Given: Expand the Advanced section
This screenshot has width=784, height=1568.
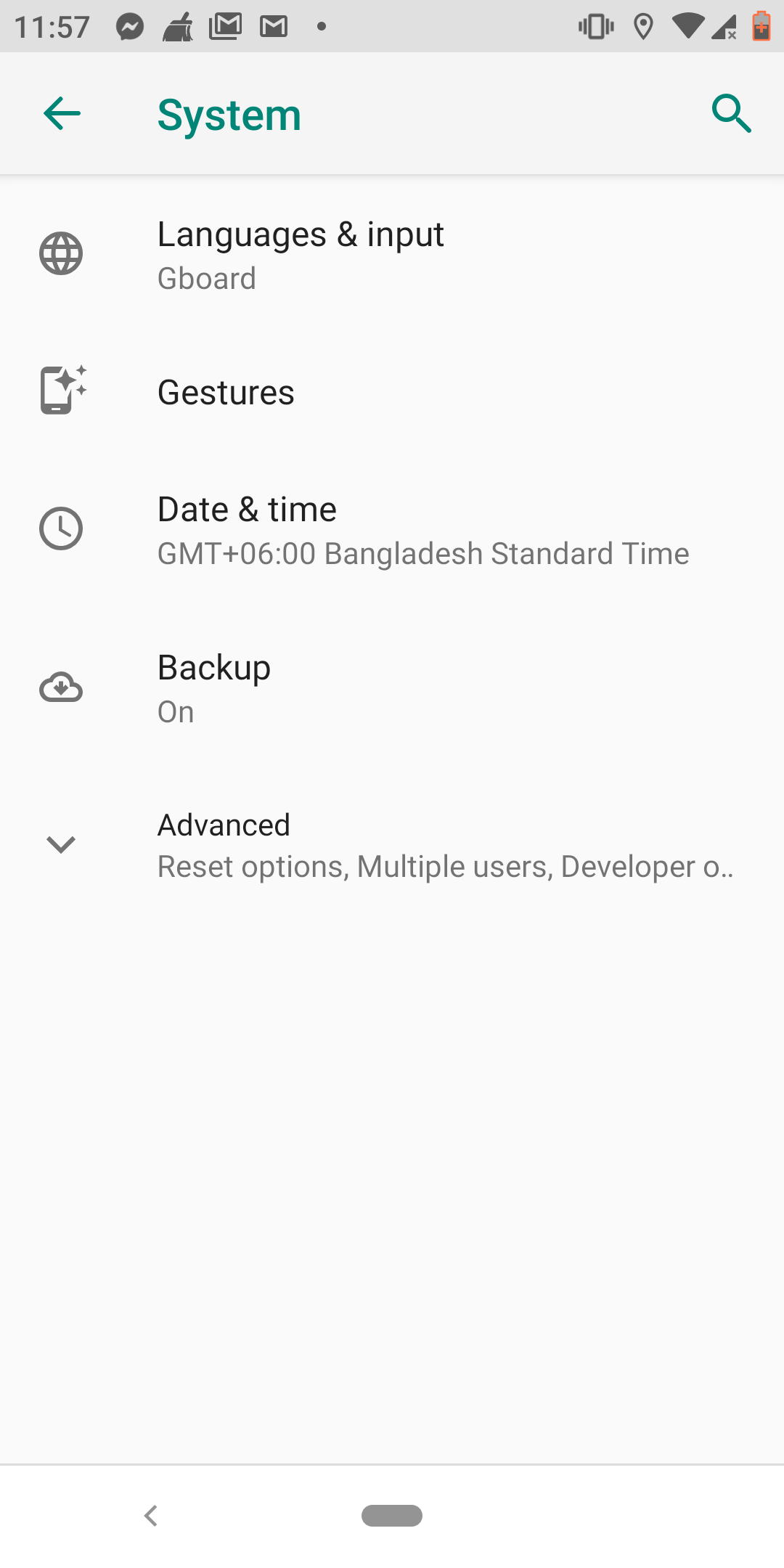Looking at the screenshot, I should point(392,844).
